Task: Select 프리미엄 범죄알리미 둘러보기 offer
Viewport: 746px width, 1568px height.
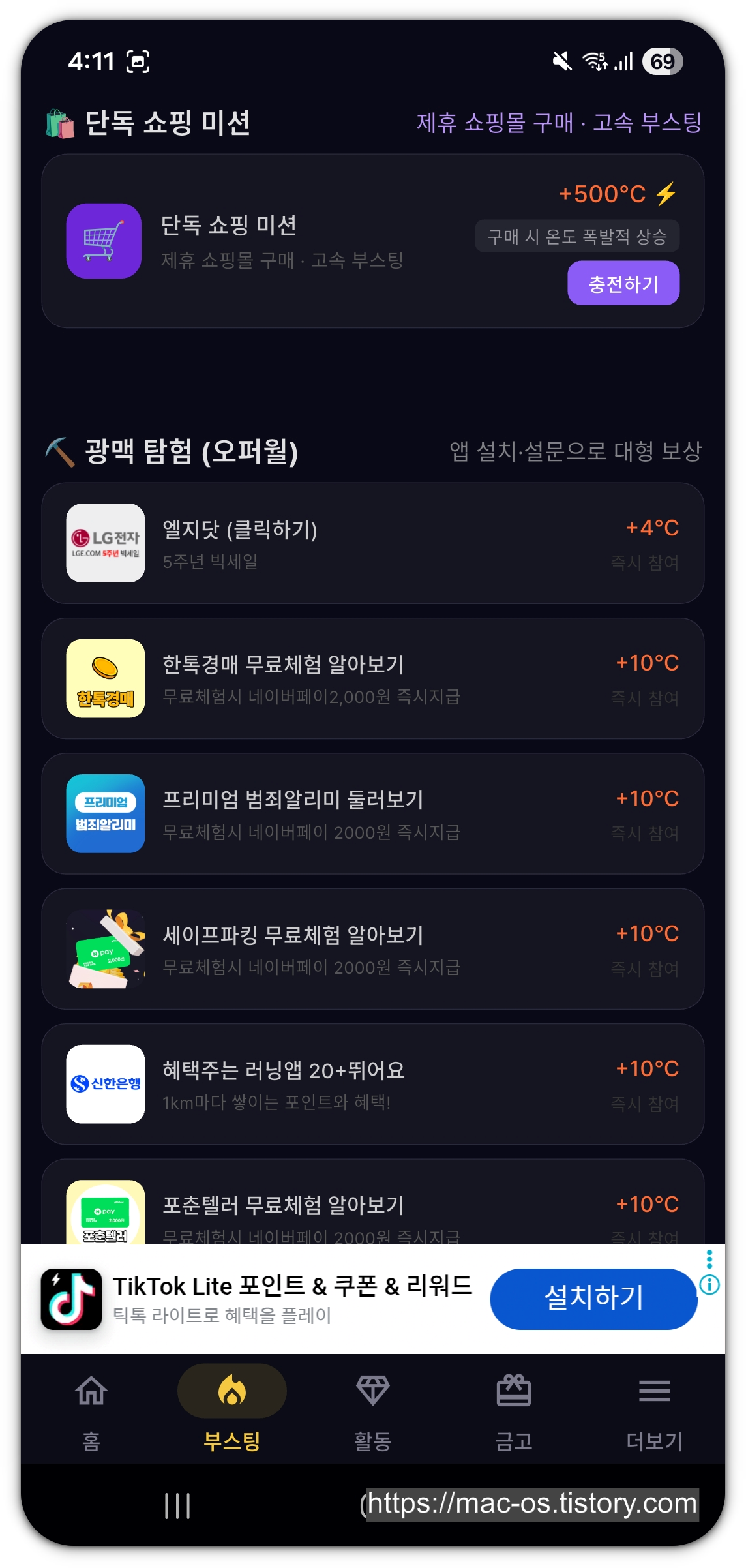Action: 372,813
